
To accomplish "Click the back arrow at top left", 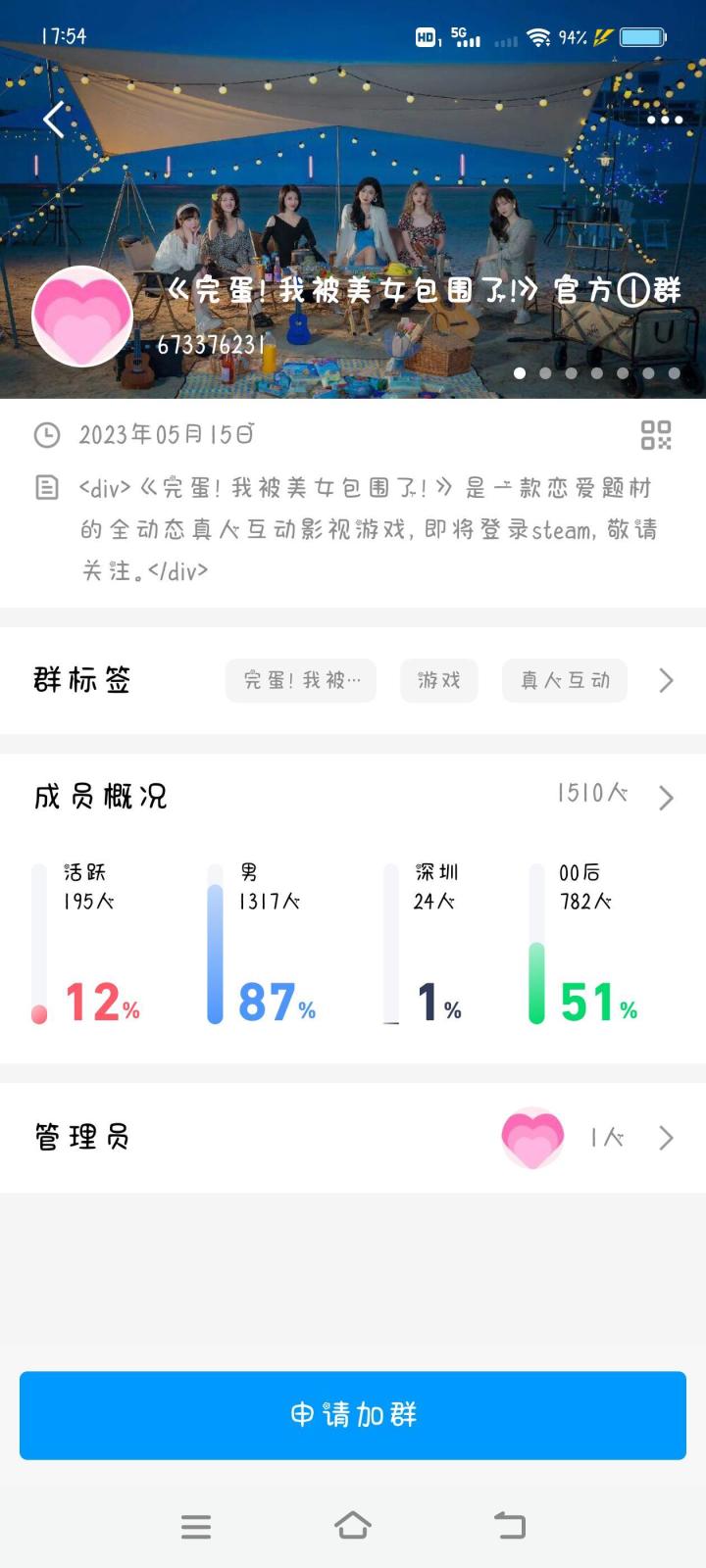I will coord(53,119).
